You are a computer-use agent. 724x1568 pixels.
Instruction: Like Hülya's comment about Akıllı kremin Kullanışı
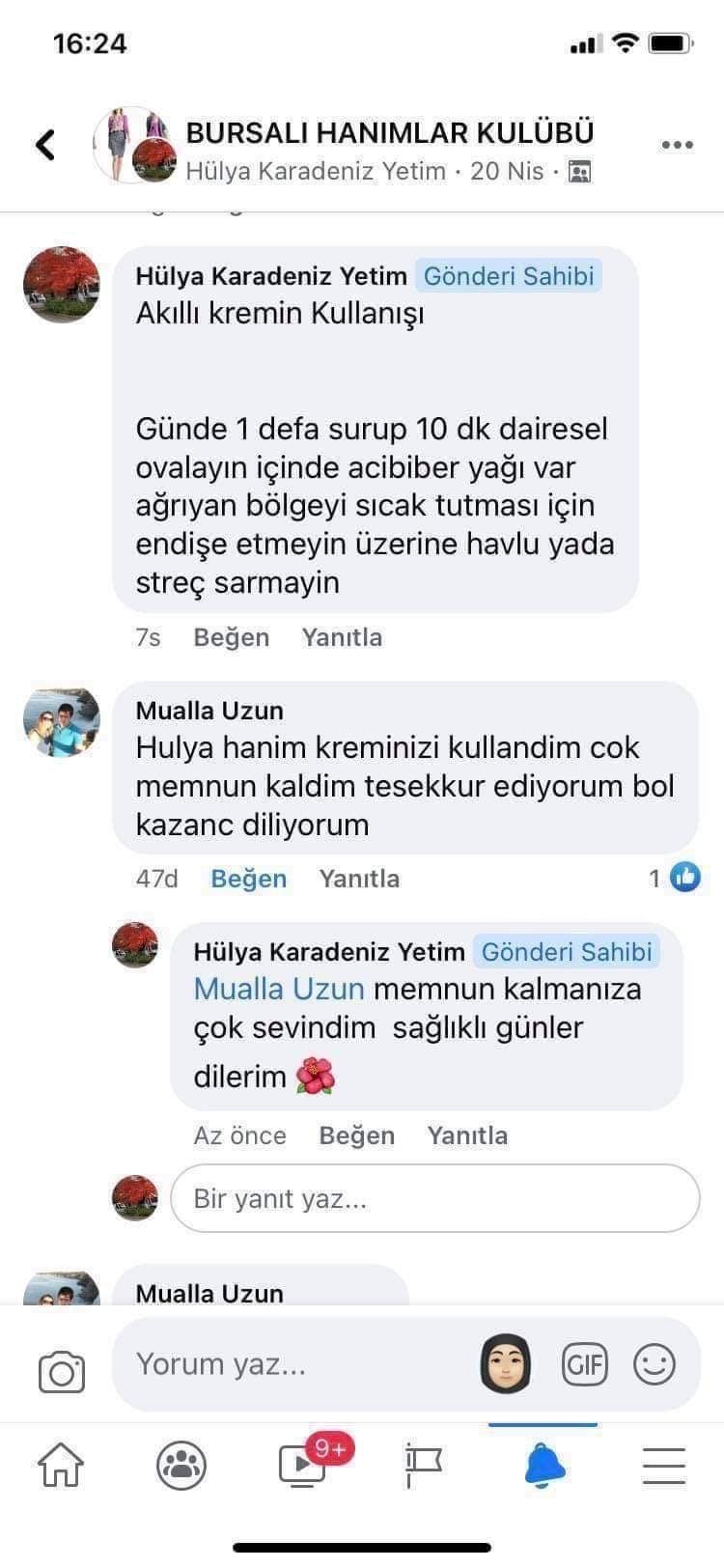[x=231, y=637]
